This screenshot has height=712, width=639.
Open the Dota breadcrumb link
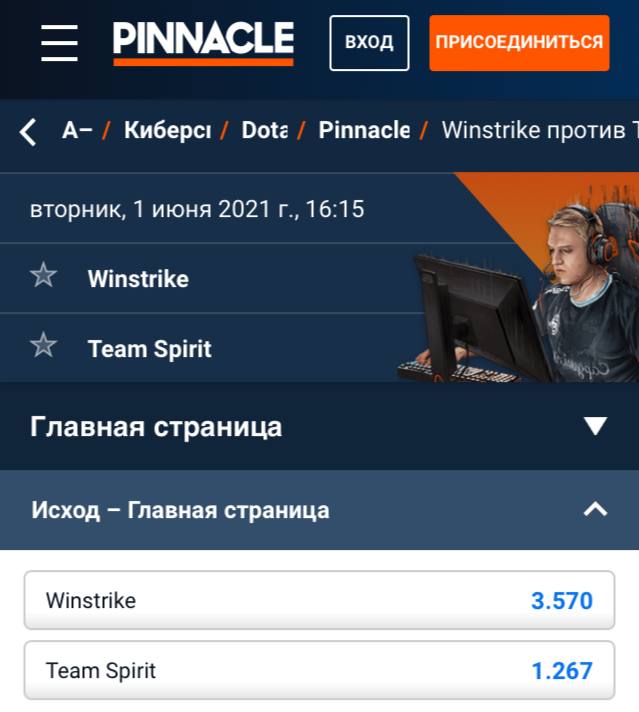264,131
